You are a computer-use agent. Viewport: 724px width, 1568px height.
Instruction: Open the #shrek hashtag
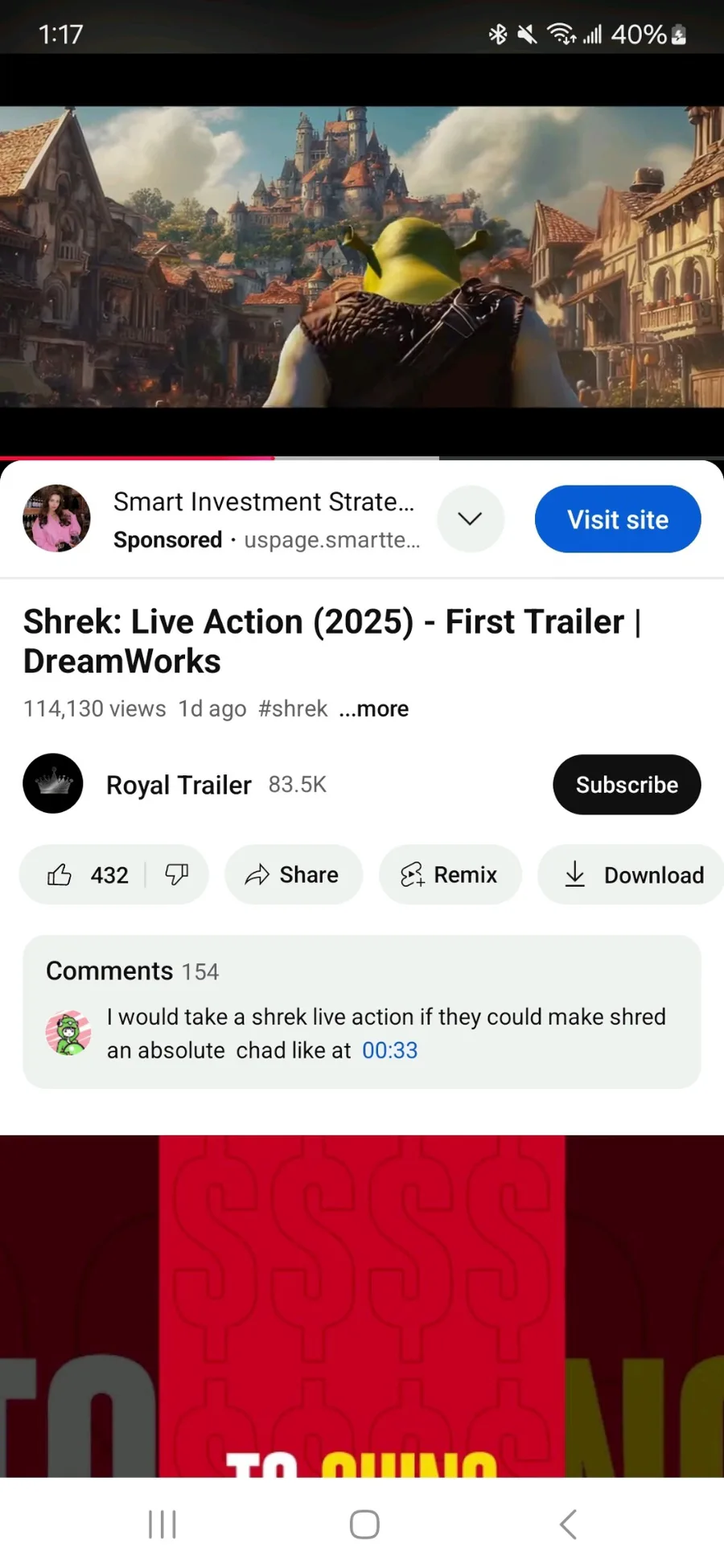[x=293, y=708]
